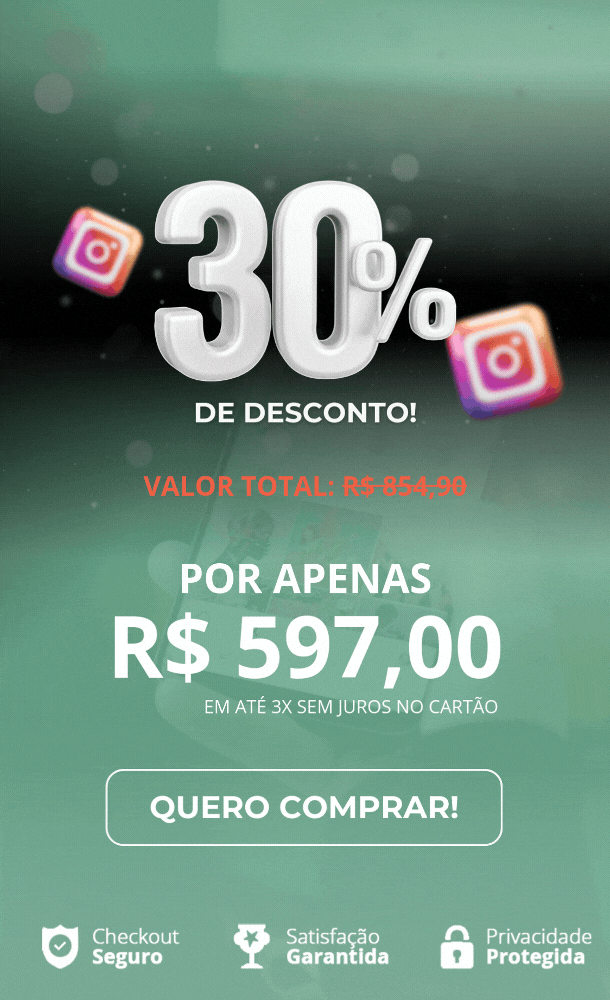Tap the QUERO COMPRAR! button
This screenshot has width=610, height=1000.
click(x=304, y=807)
